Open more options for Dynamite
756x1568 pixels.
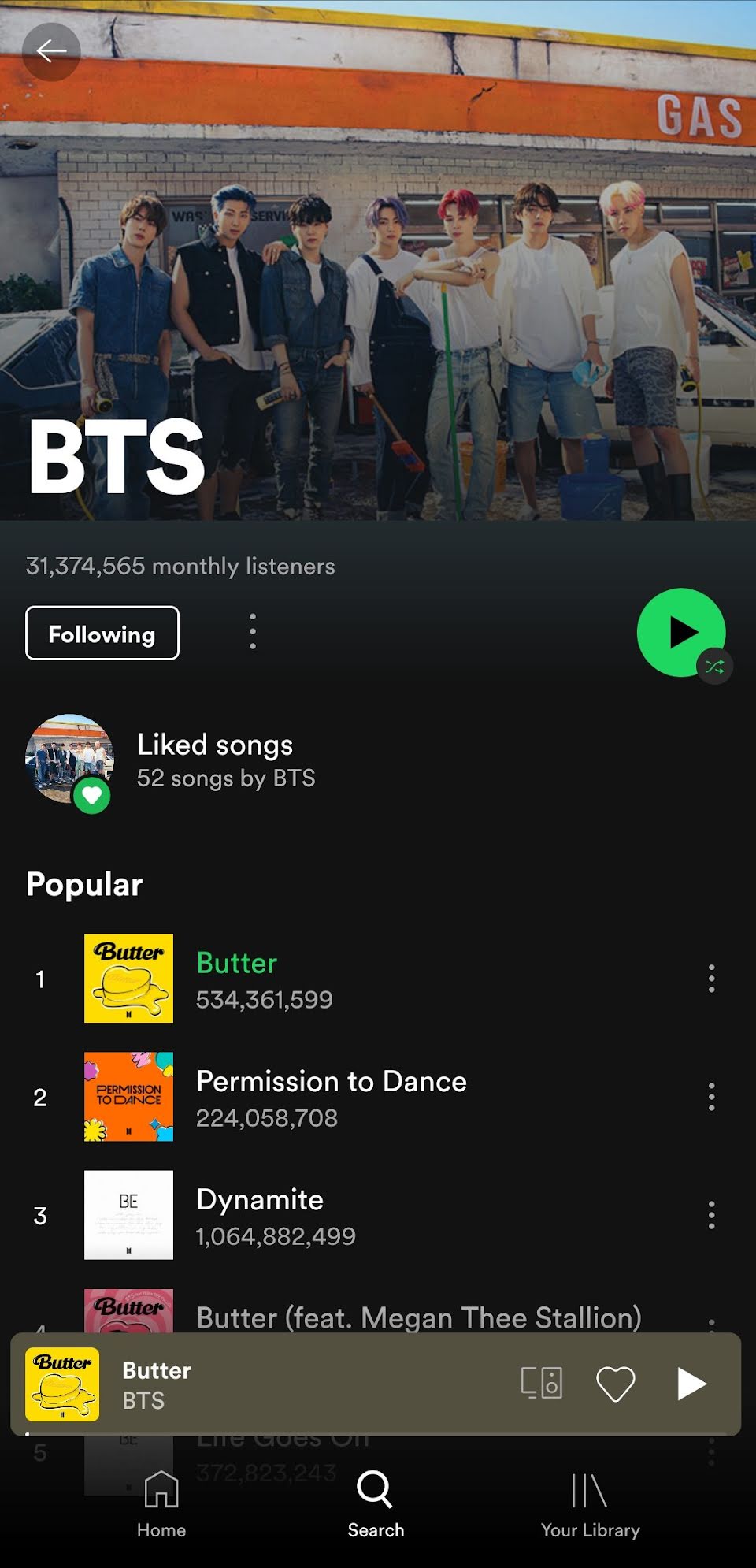[711, 1215]
